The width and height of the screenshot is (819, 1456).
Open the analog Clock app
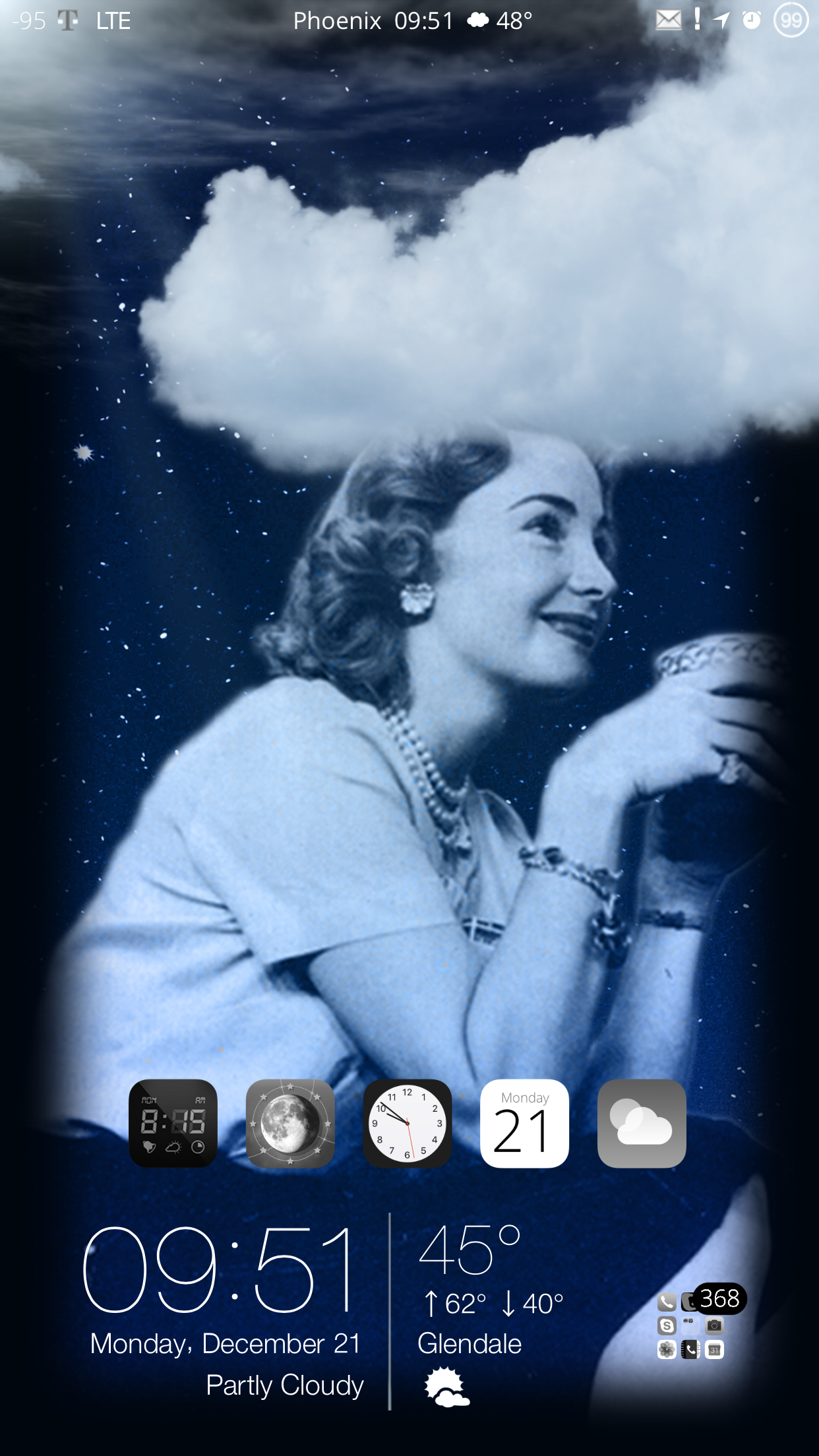pos(408,1123)
